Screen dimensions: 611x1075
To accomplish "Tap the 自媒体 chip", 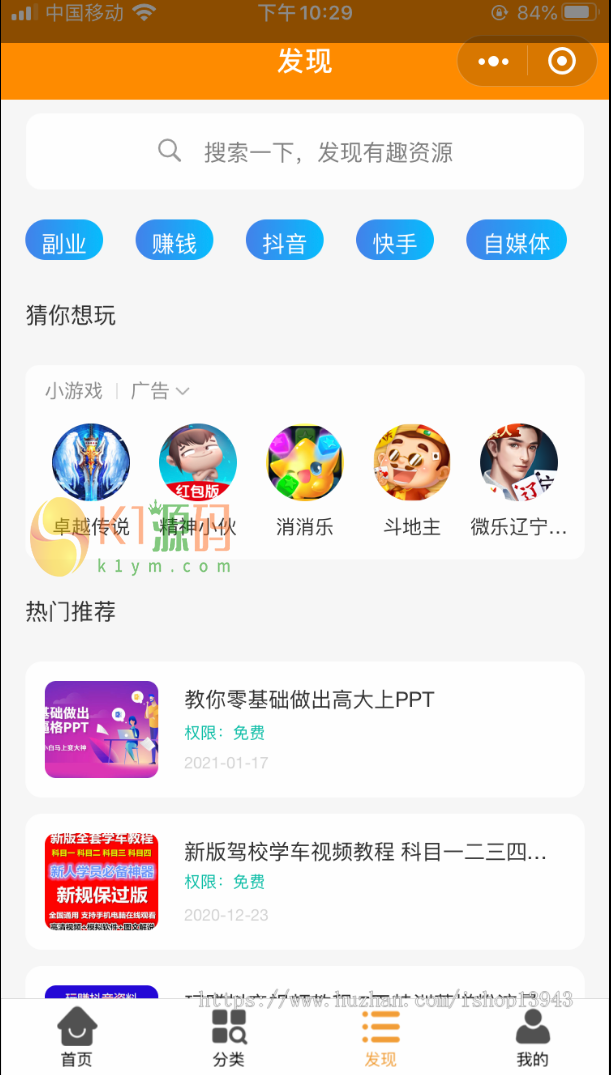I will coord(516,242).
